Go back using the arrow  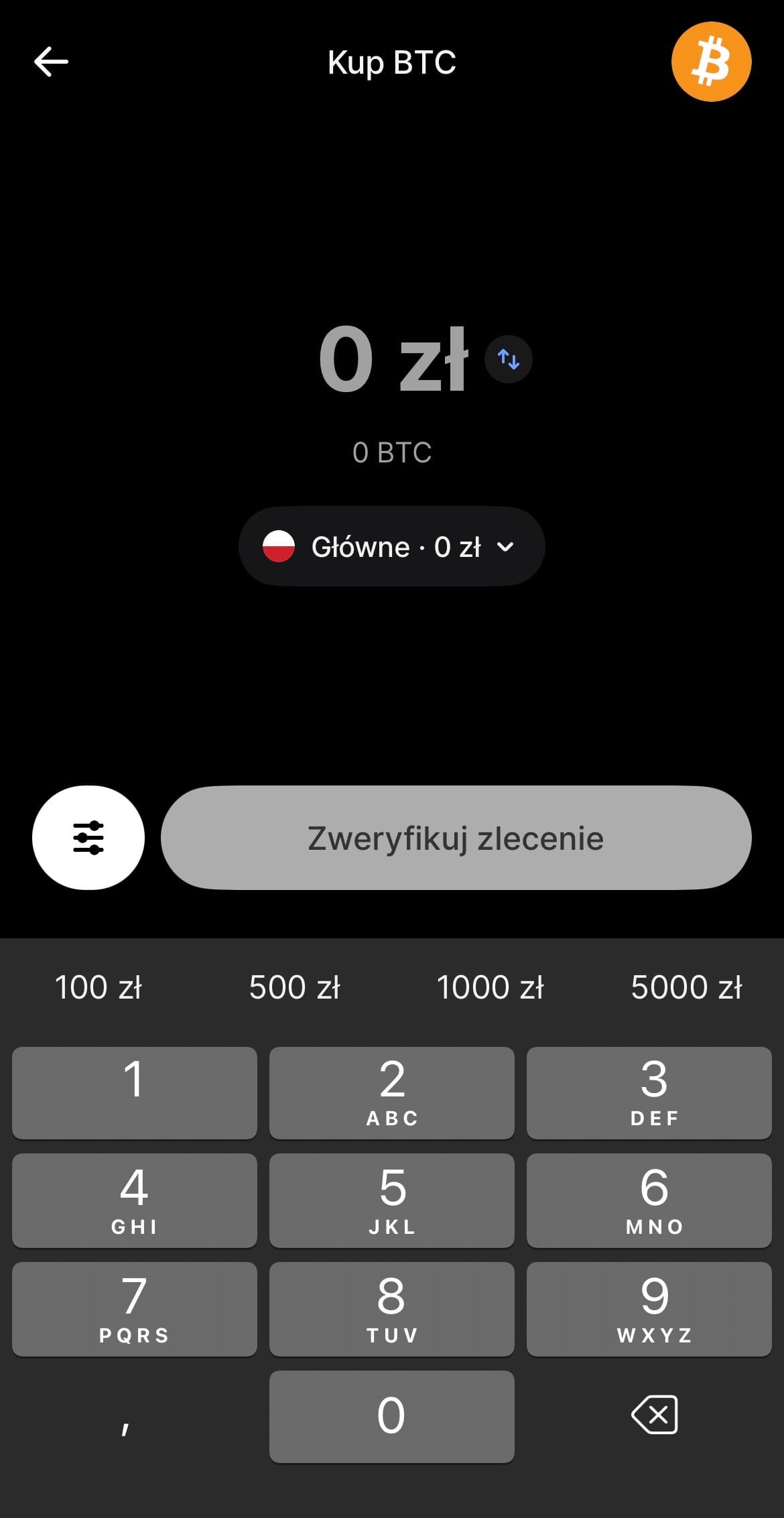pos(51,62)
